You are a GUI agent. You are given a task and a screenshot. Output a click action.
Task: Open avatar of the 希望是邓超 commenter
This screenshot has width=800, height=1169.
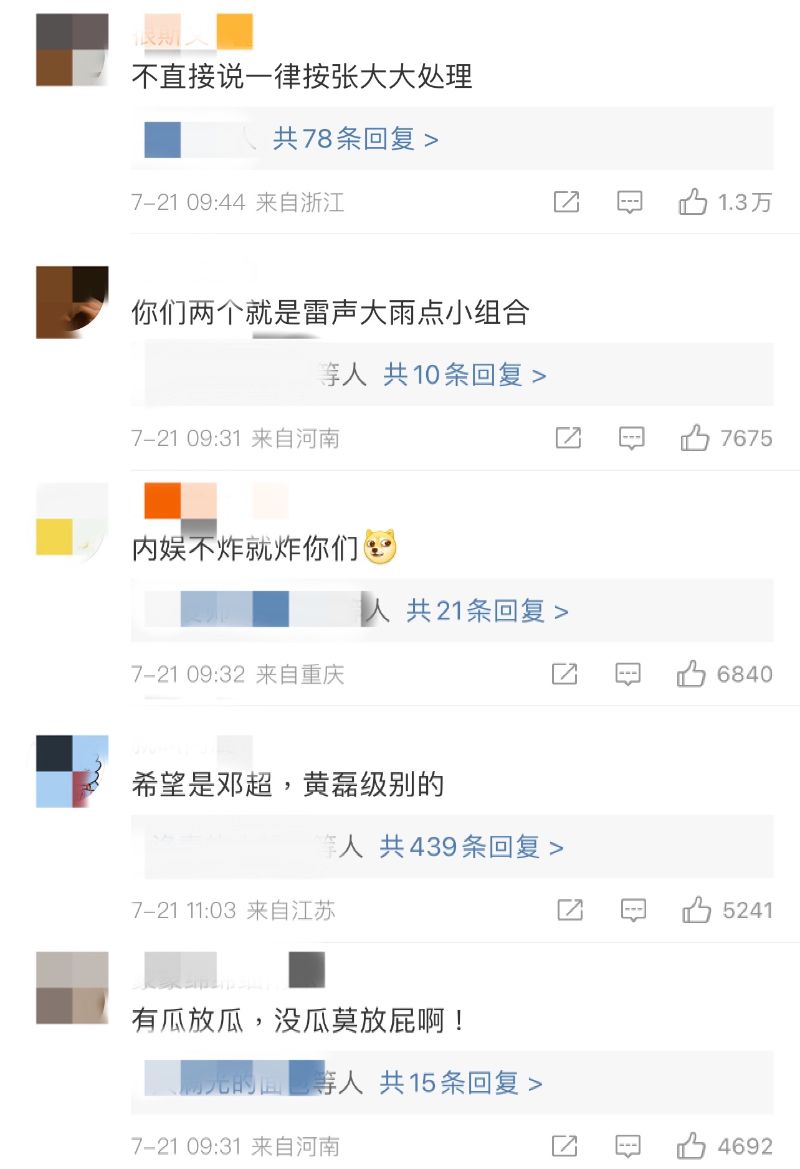[x=72, y=771]
